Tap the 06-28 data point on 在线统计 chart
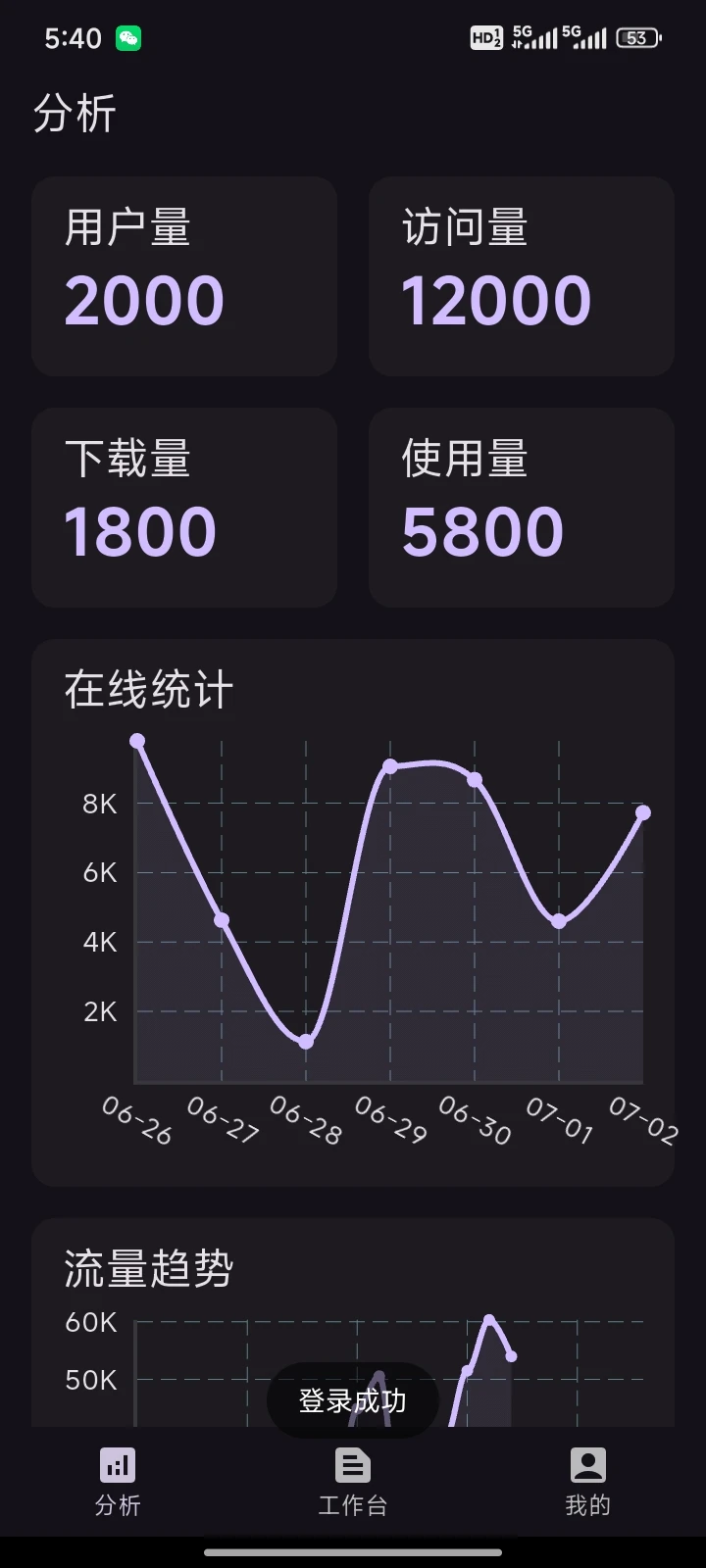This screenshot has height=1568, width=706. click(306, 1041)
